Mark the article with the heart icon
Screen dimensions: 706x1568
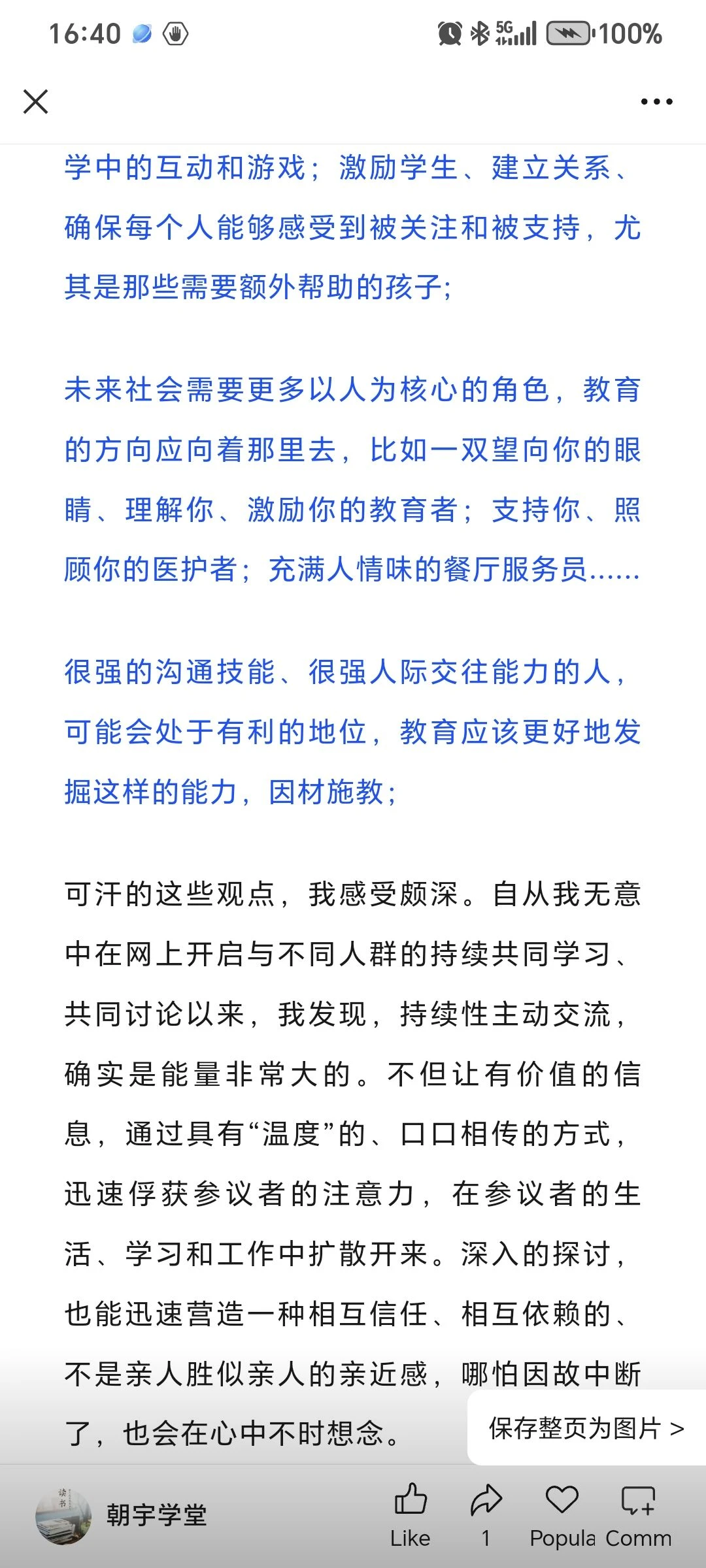pos(562,1516)
